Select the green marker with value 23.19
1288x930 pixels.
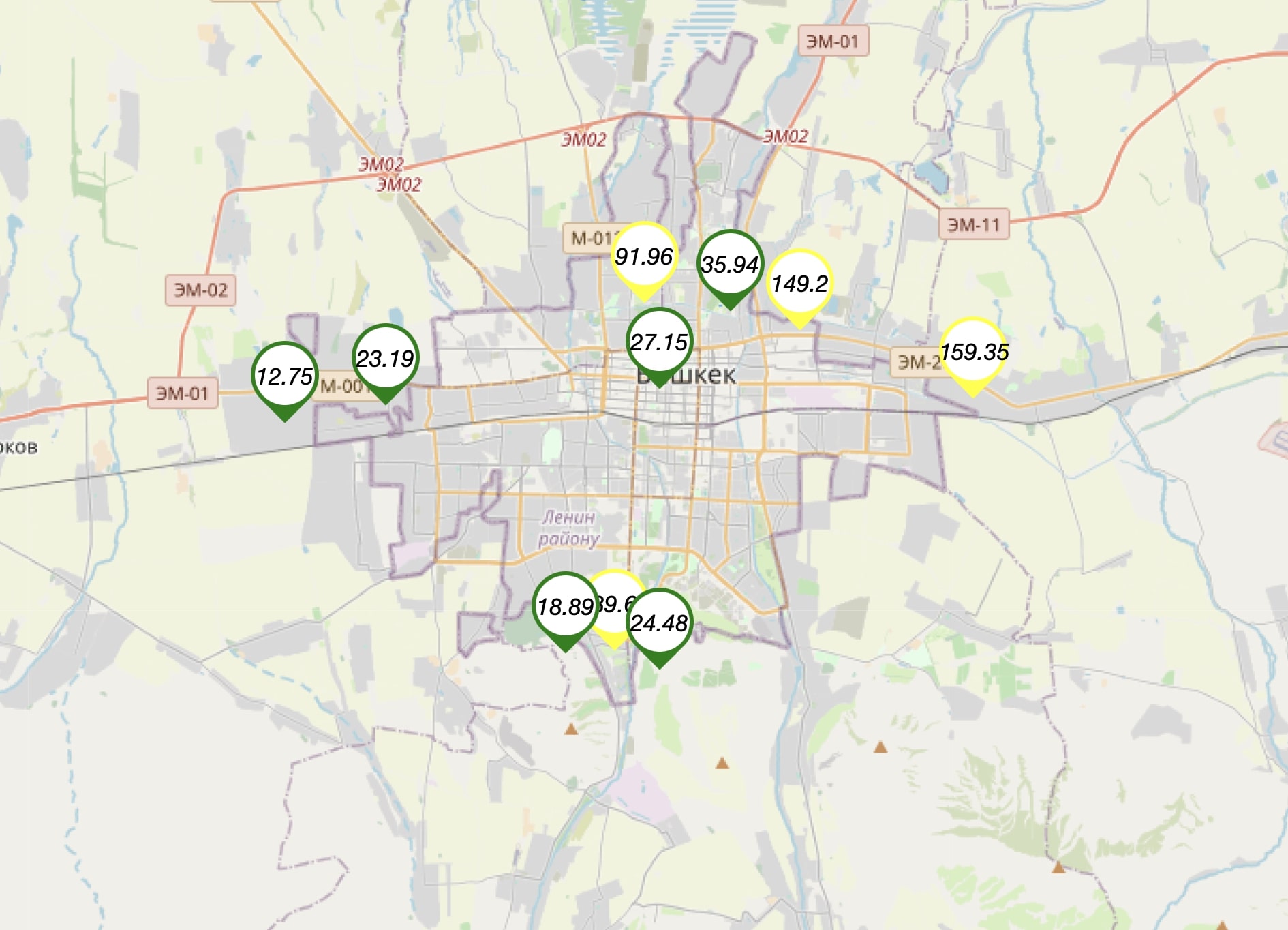pos(385,358)
